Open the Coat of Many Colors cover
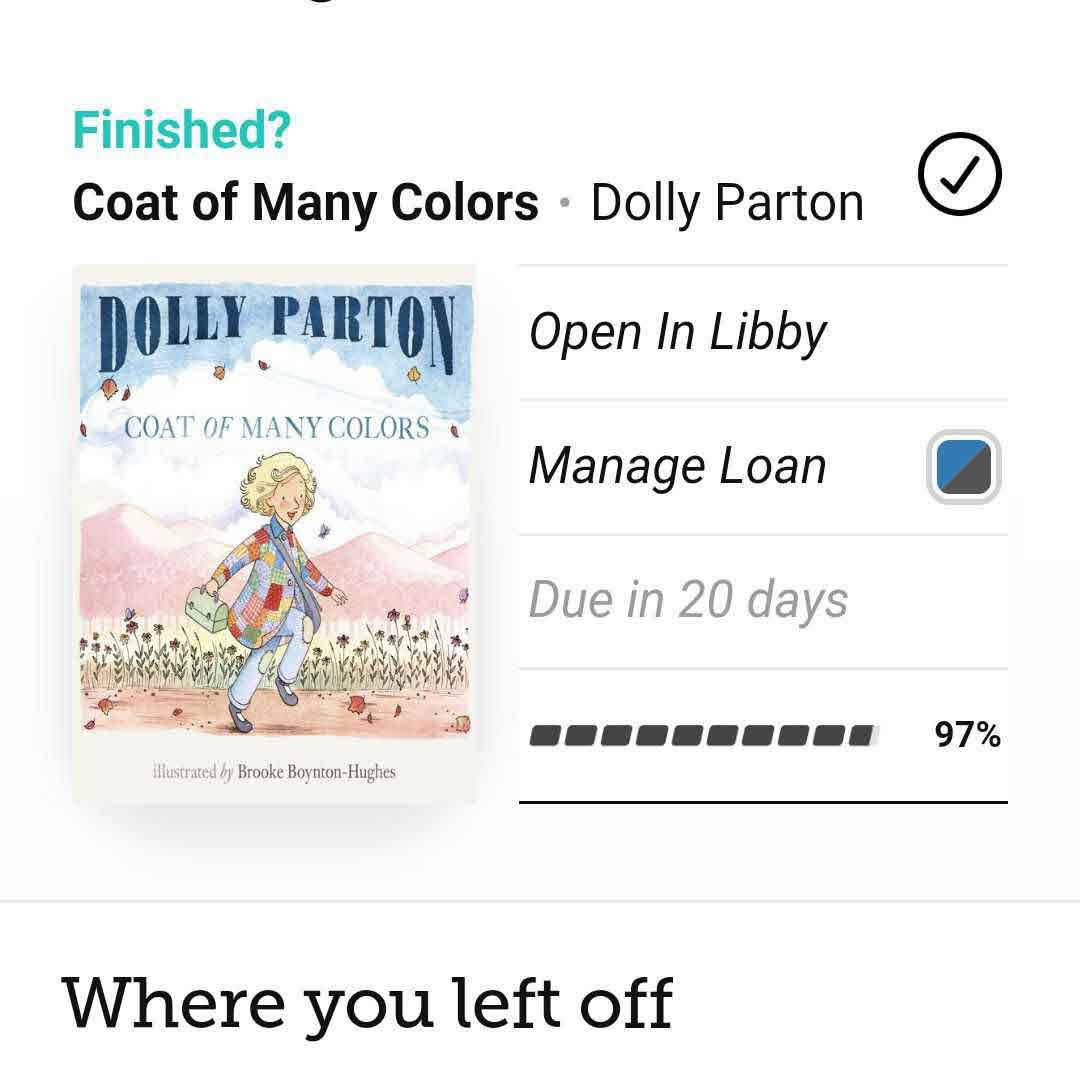Screen dimensions: 1080x1080 (273, 533)
